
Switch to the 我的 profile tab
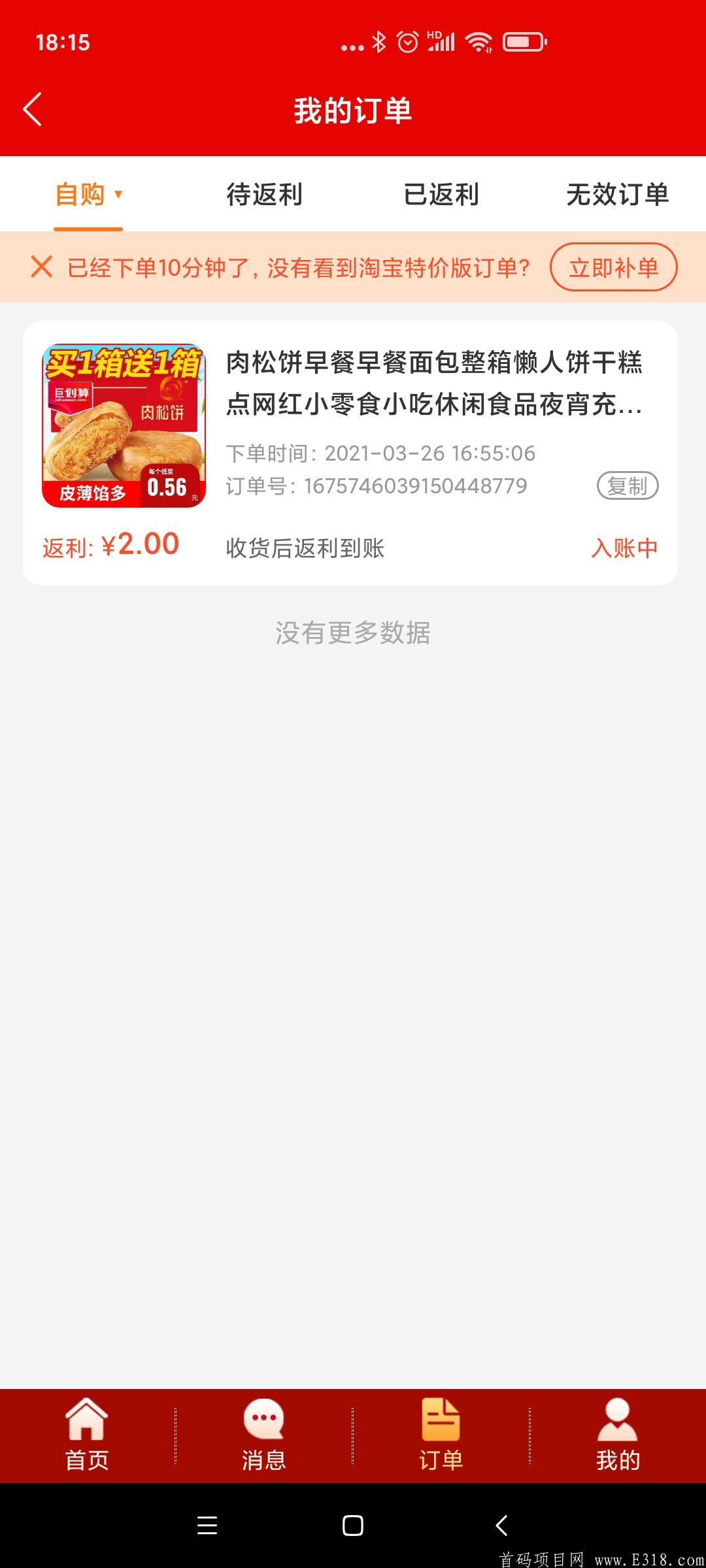coord(617,1437)
